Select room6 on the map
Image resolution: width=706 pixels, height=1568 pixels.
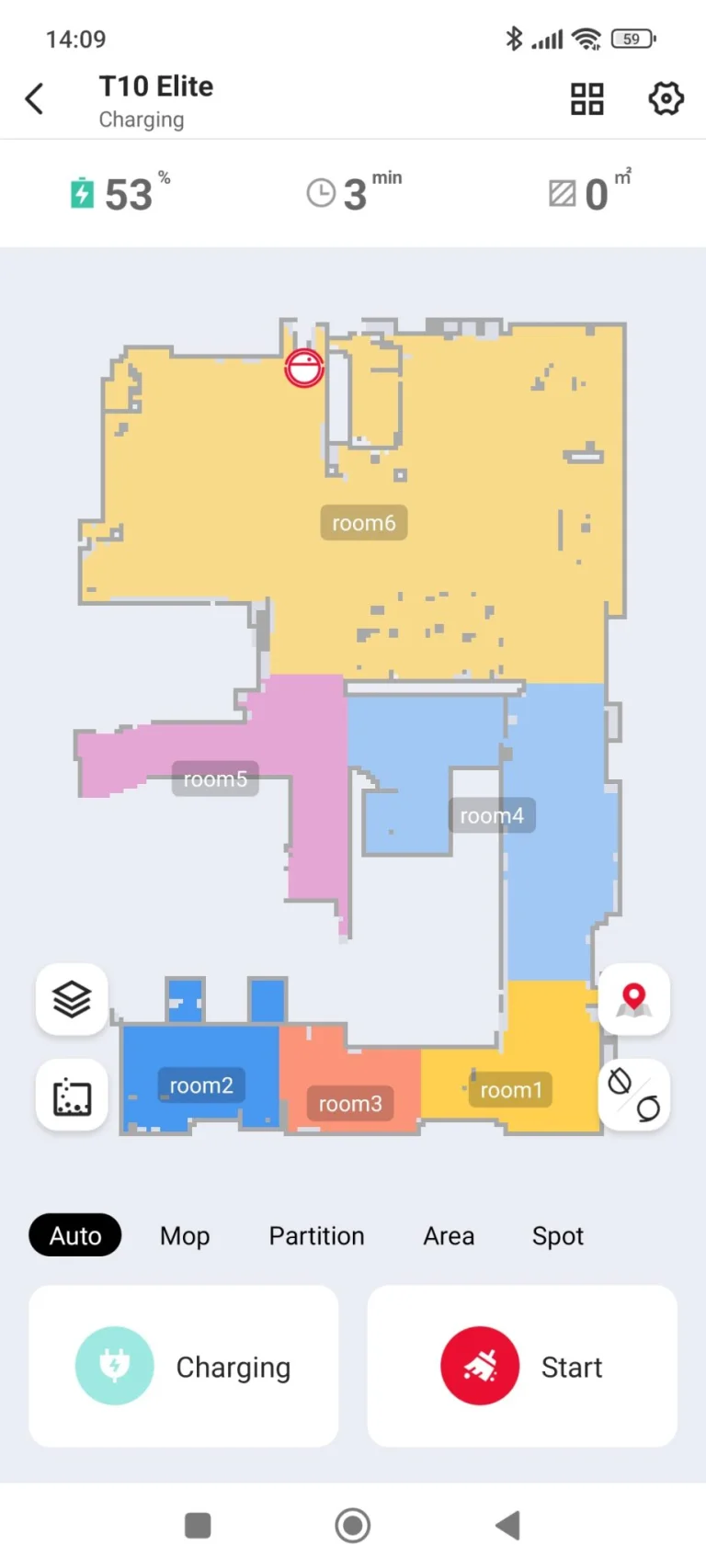coord(364,523)
